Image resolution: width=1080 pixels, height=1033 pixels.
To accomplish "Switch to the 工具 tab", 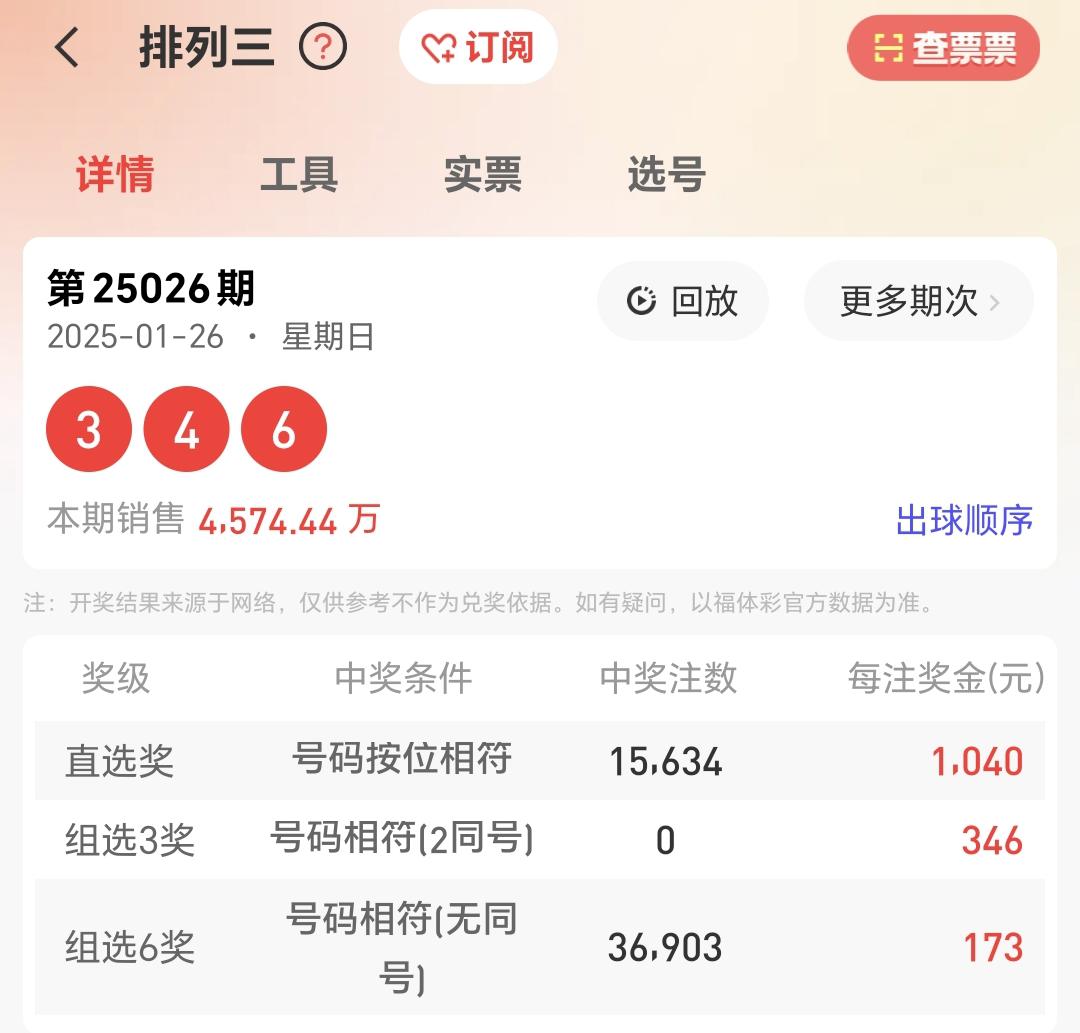I will coord(299,174).
